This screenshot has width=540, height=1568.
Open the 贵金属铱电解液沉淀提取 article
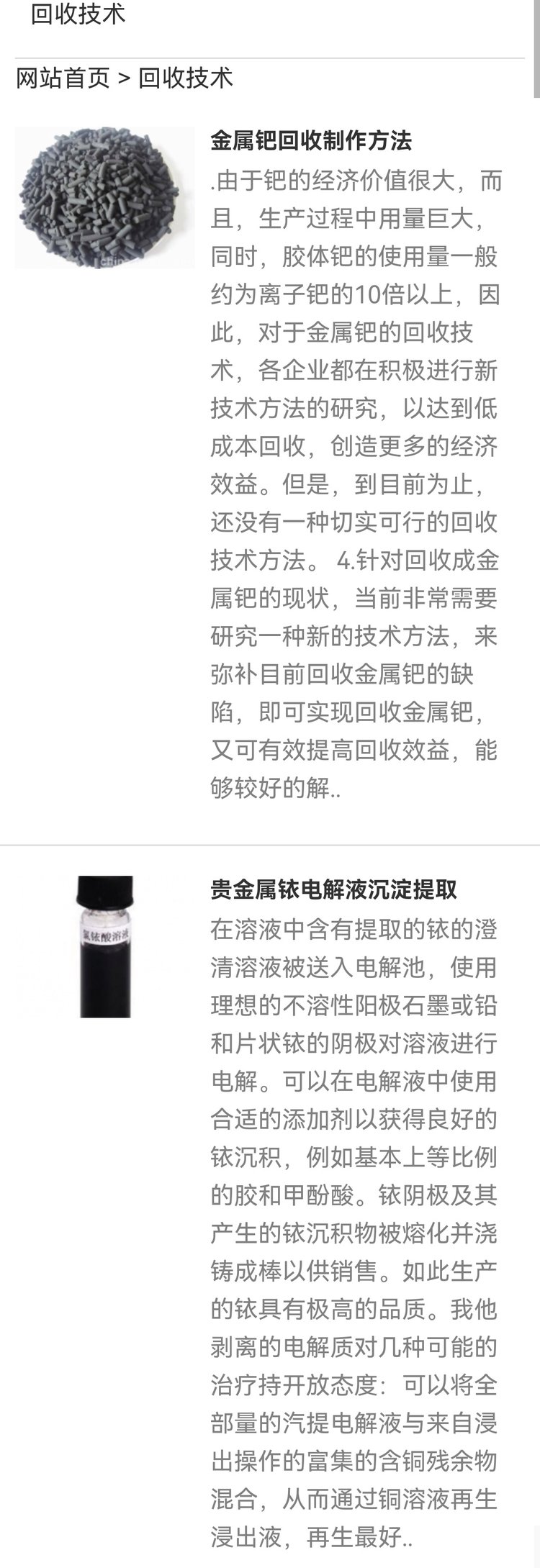[x=333, y=889]
